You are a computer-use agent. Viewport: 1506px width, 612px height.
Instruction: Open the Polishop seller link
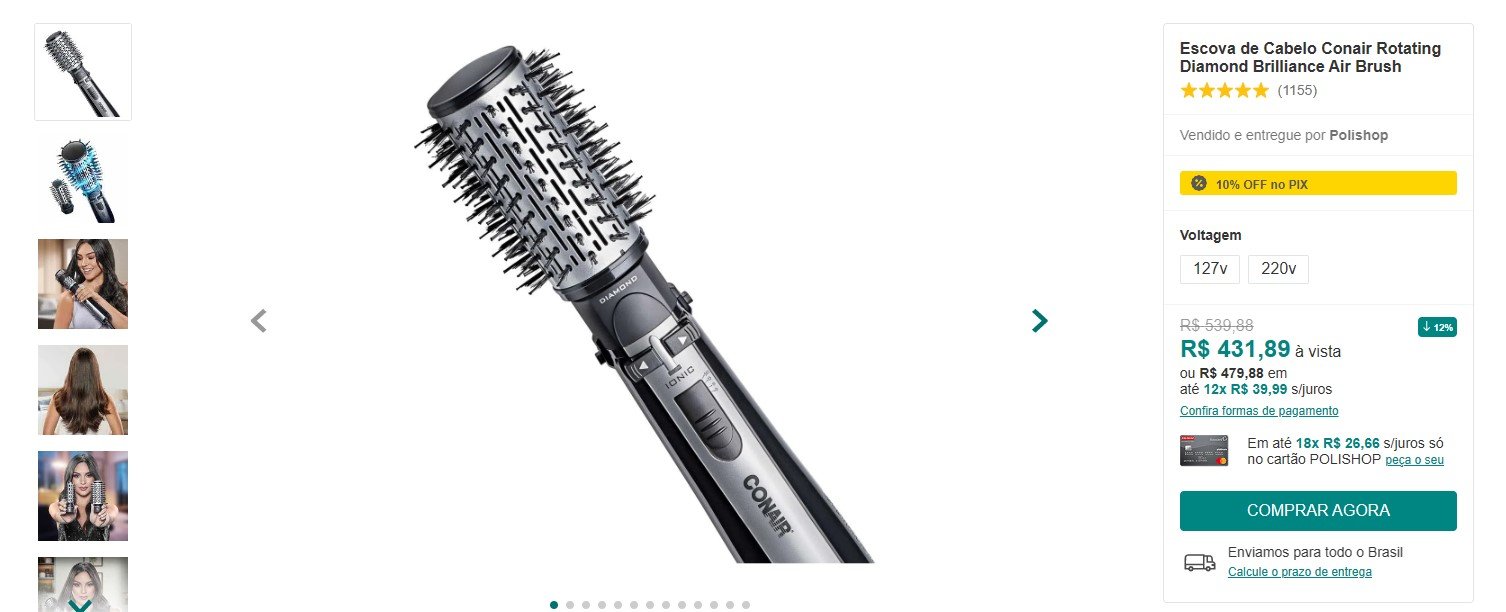[1358, 135]
